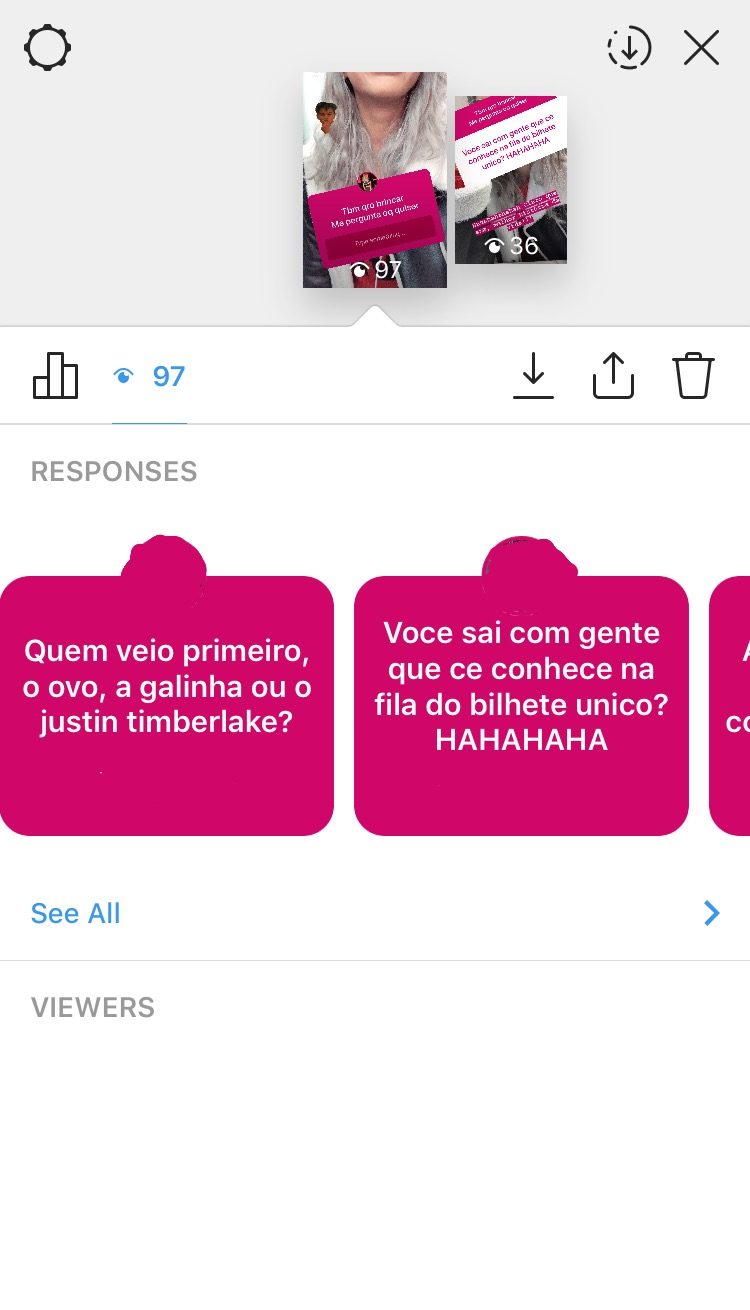Select the story thumbnail with 36 views
Image resolution: width=750 pixels, height=1310 pixels.
[x=511, y=180]
